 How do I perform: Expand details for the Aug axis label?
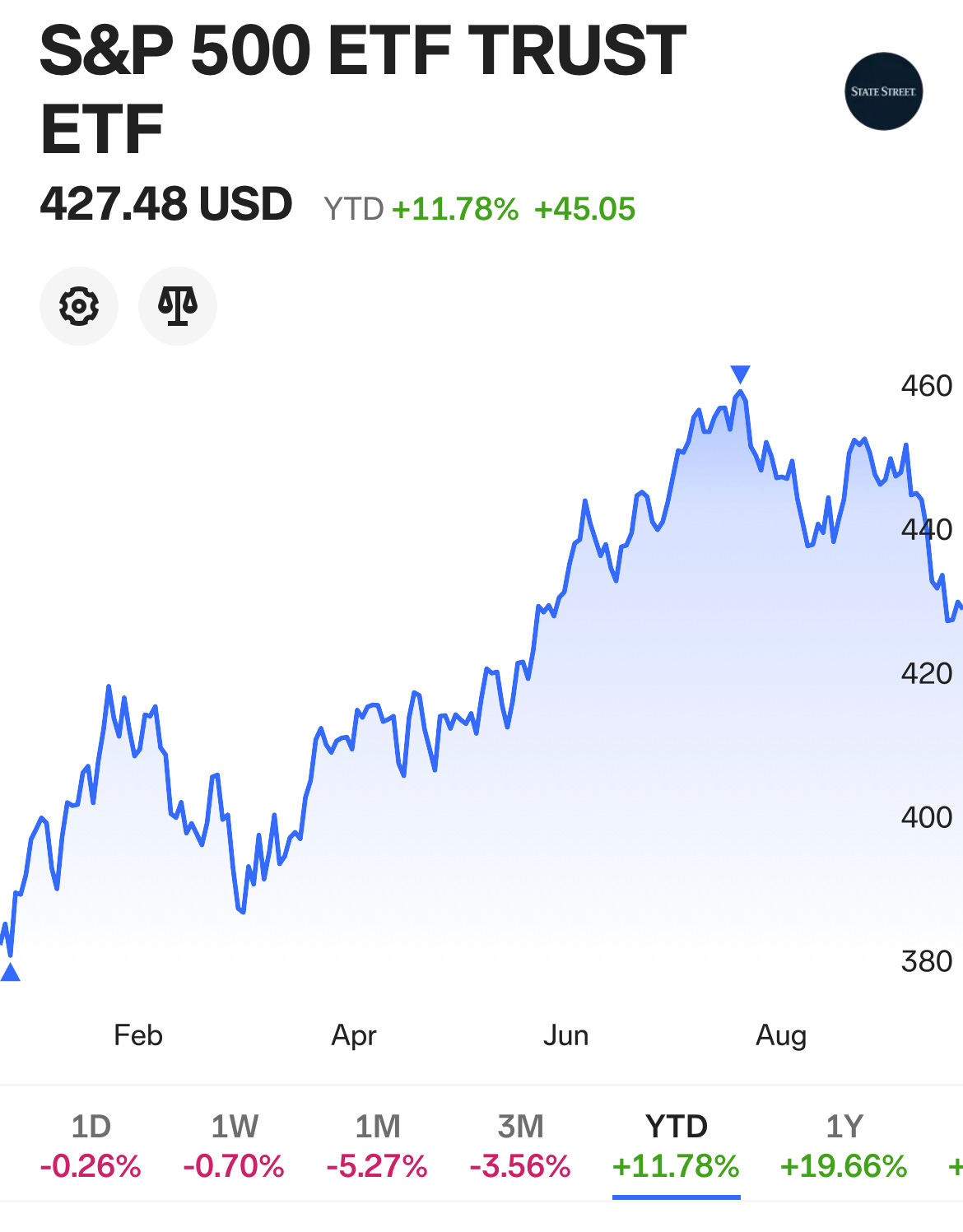782,1036
